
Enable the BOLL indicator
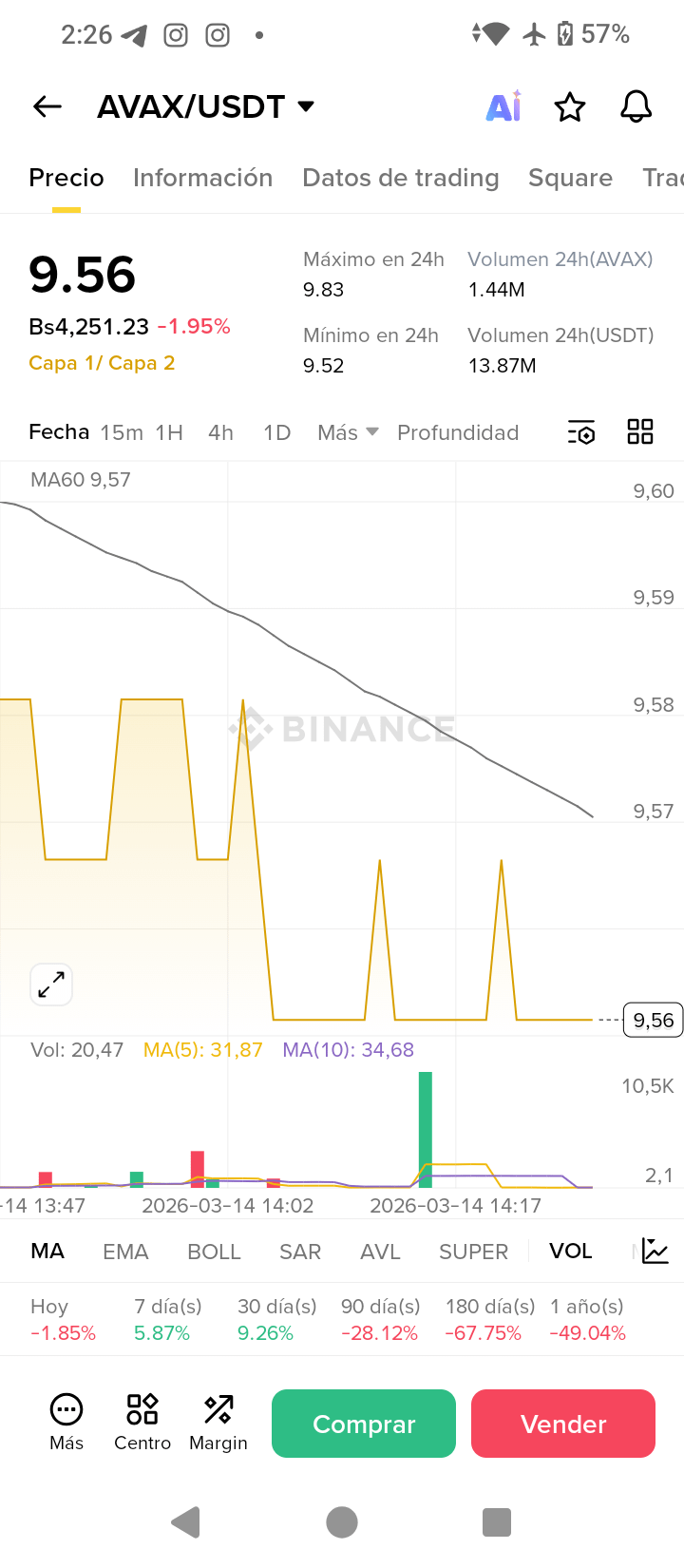[214, 1252]
